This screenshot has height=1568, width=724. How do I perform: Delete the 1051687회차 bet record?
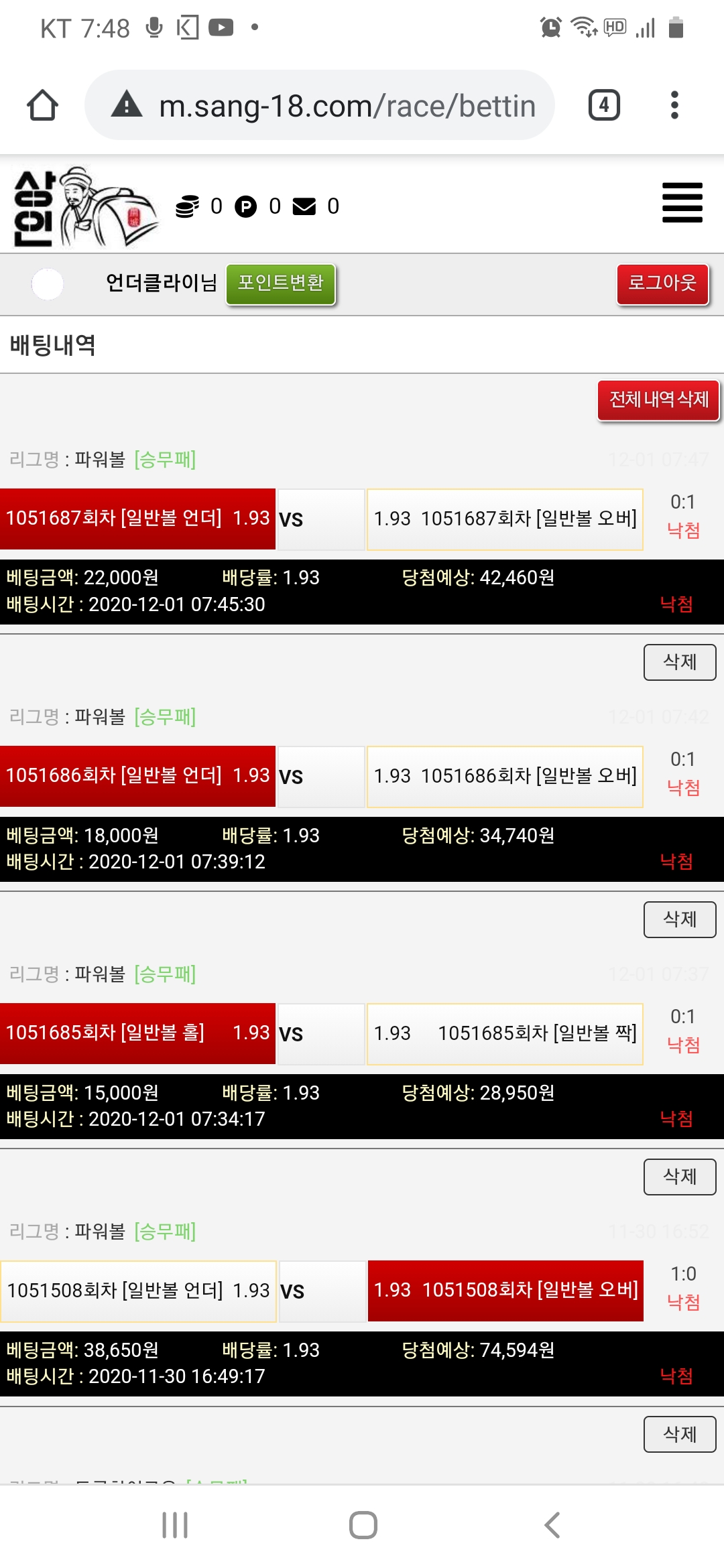tap(679, 662)
